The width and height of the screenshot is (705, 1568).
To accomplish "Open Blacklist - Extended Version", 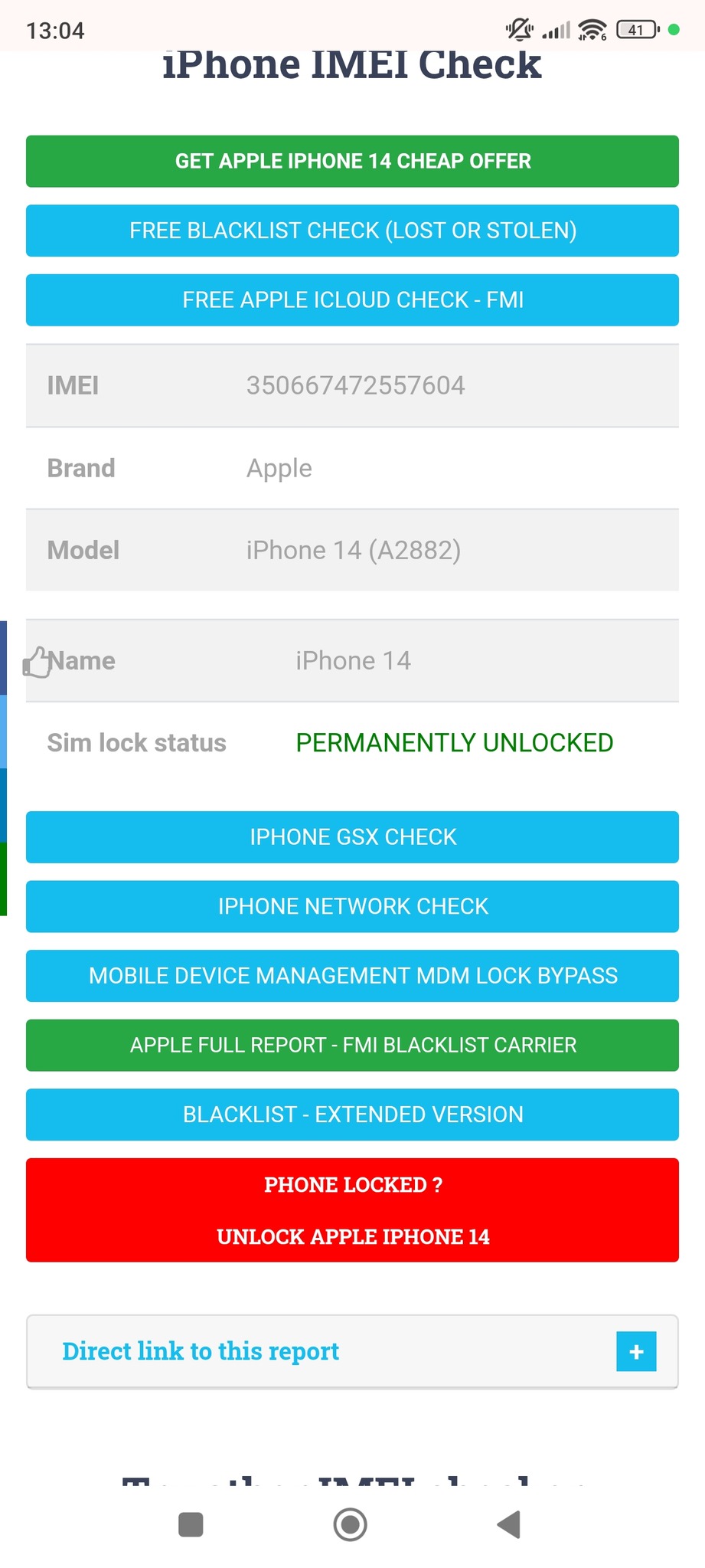I will click(x=352, y=1114).
